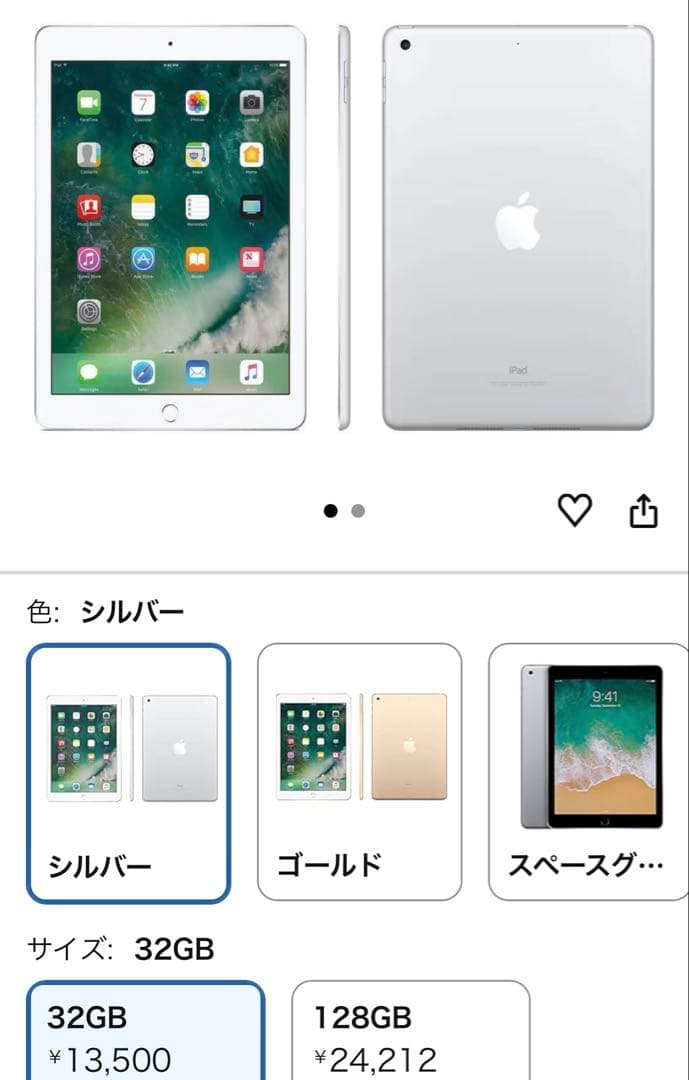The height and width of the screenshot is (1080, 689).
Task: Select the 32GB size for ¥13,500
Action: 146,1036
